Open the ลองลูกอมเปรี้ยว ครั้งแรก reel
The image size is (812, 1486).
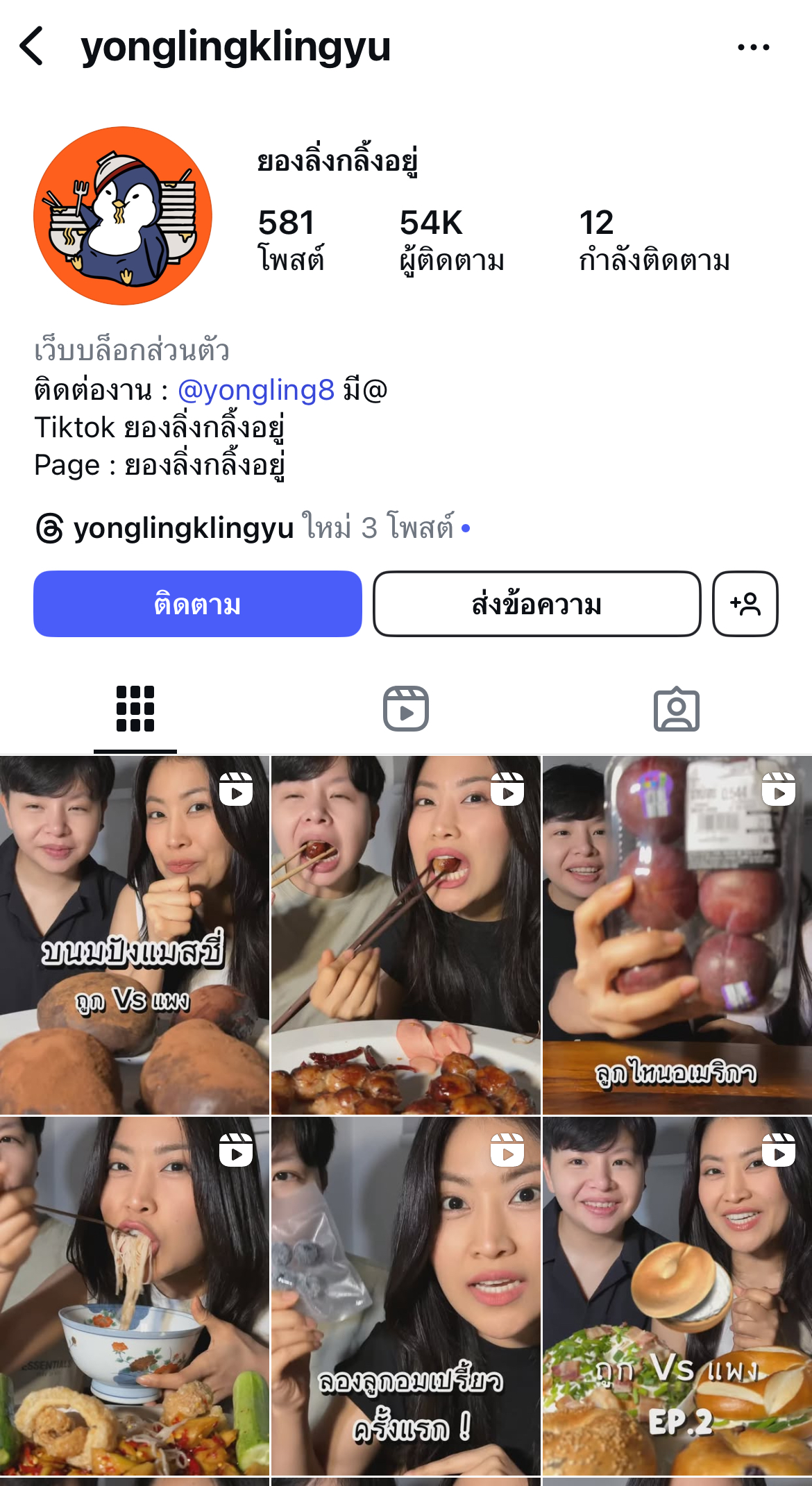click(405, 1296)
